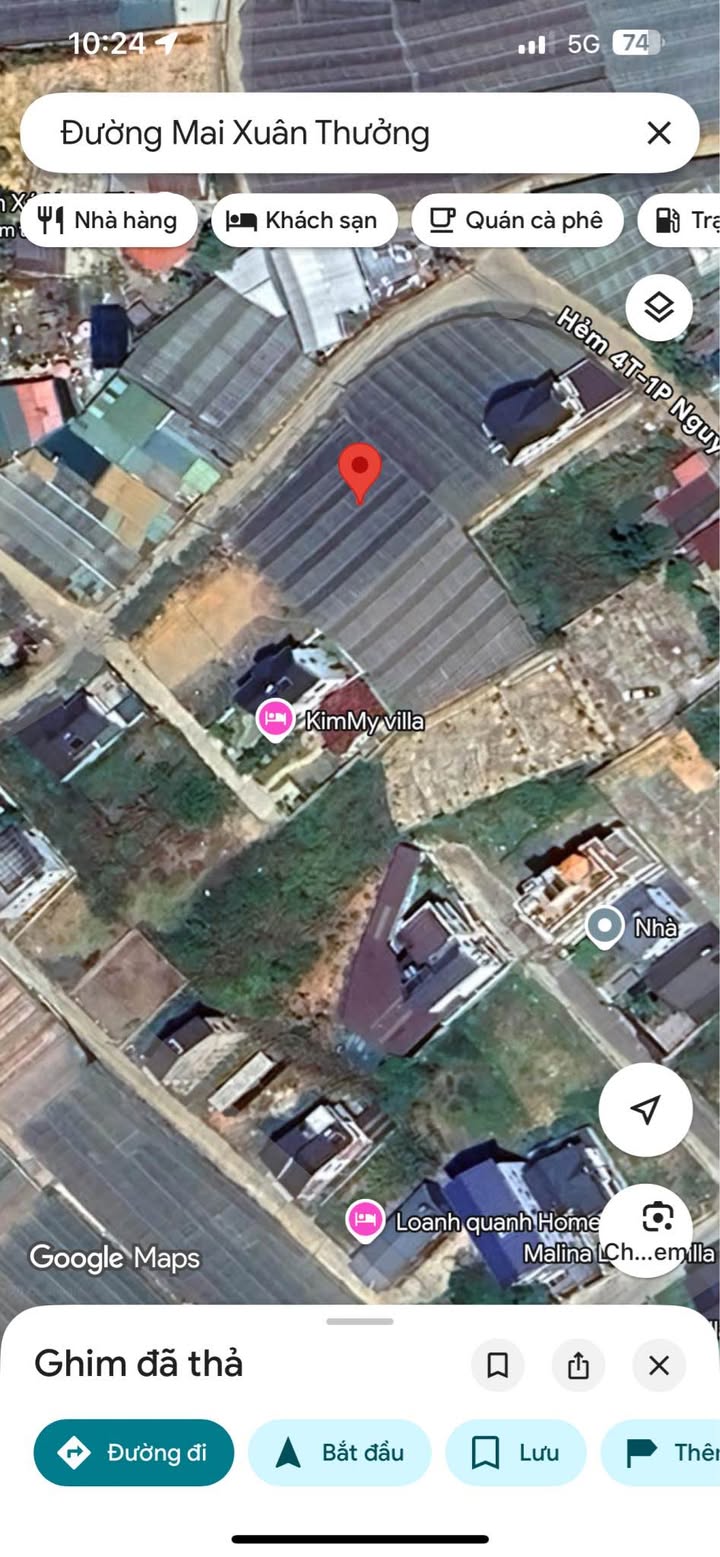Open the Loanh quanh Home hotel marker

(365, 1219)
